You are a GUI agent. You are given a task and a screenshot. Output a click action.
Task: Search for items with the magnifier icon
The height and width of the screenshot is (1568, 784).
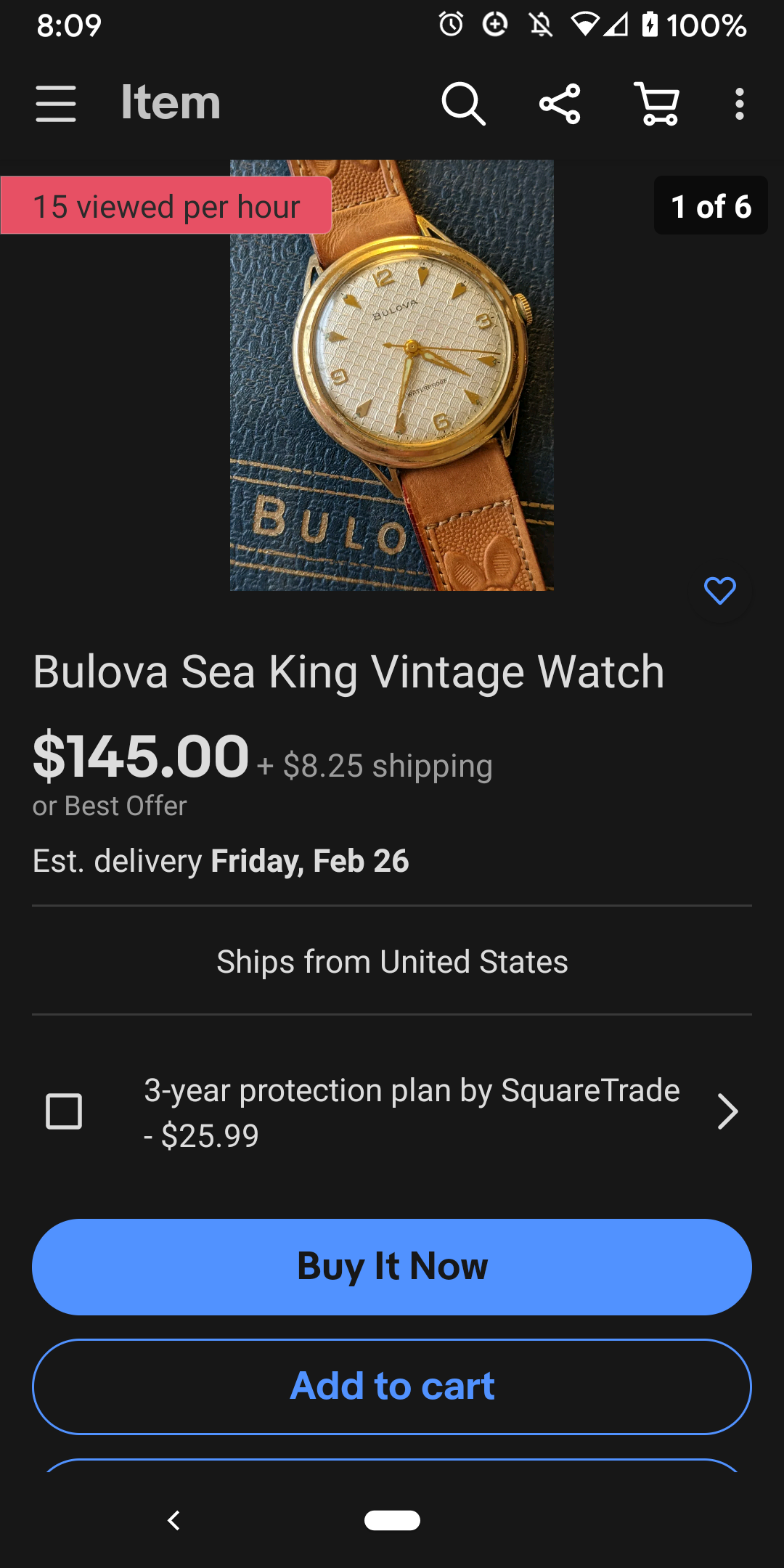pos(463,103)
